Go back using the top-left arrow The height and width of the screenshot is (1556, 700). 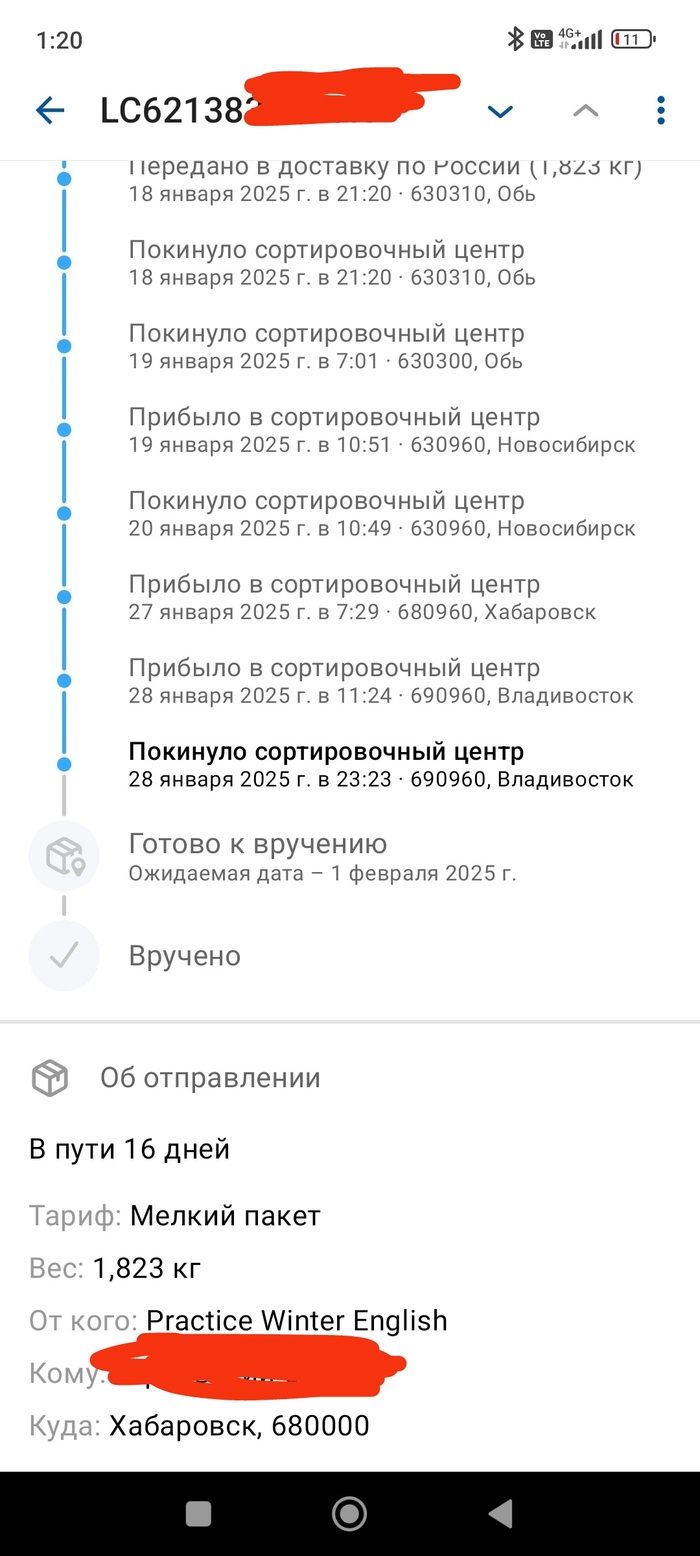[49, 111]
